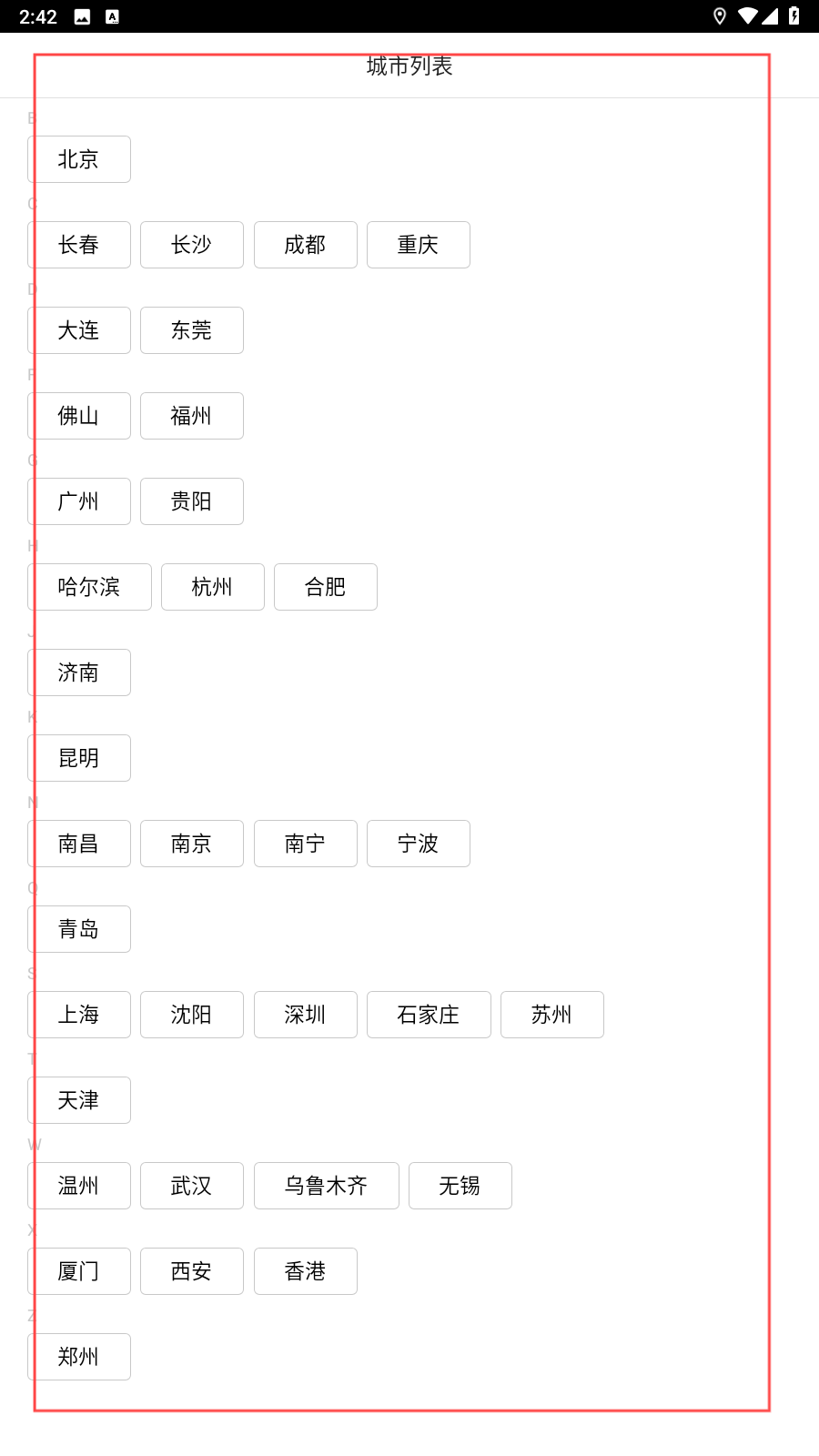Choose 西安 in the X section

click(x=192, y=1271)
